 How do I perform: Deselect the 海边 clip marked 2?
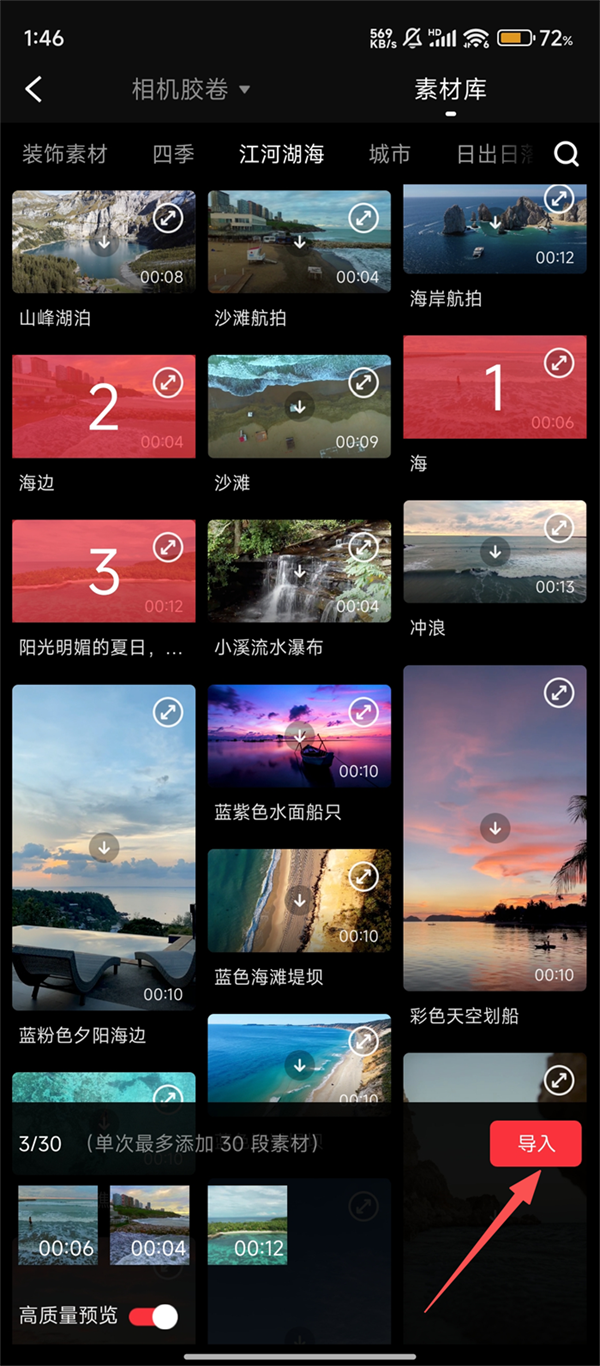click(103, 406)
